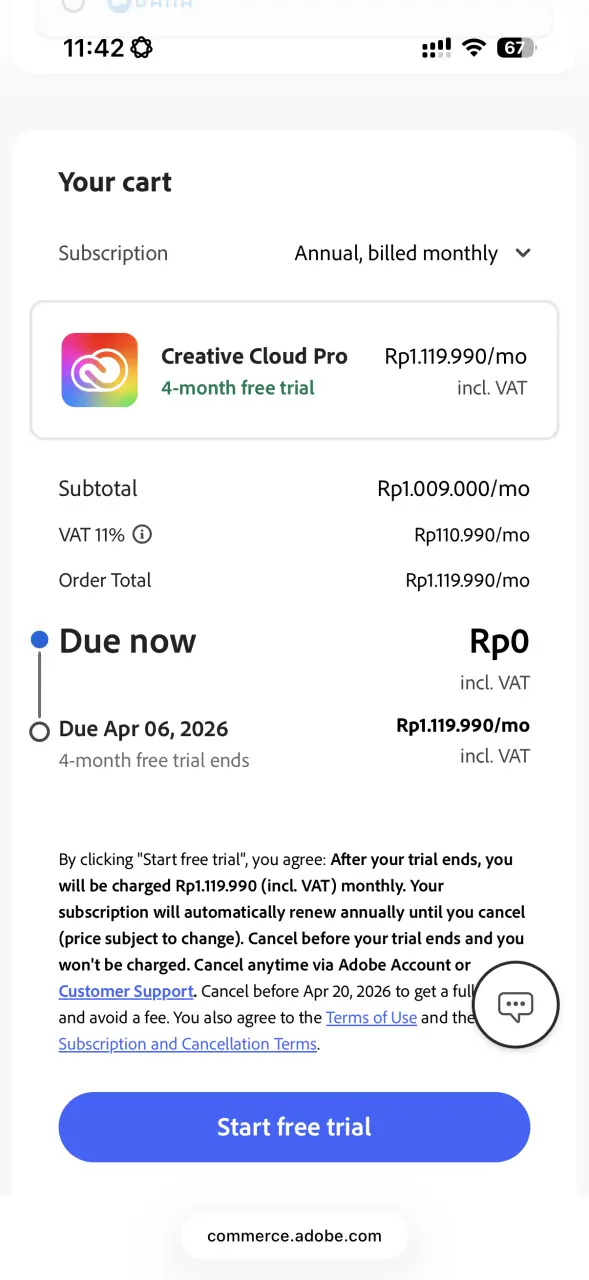Tap the commerce.adobe.com address bar

(x=294, y=1236)
